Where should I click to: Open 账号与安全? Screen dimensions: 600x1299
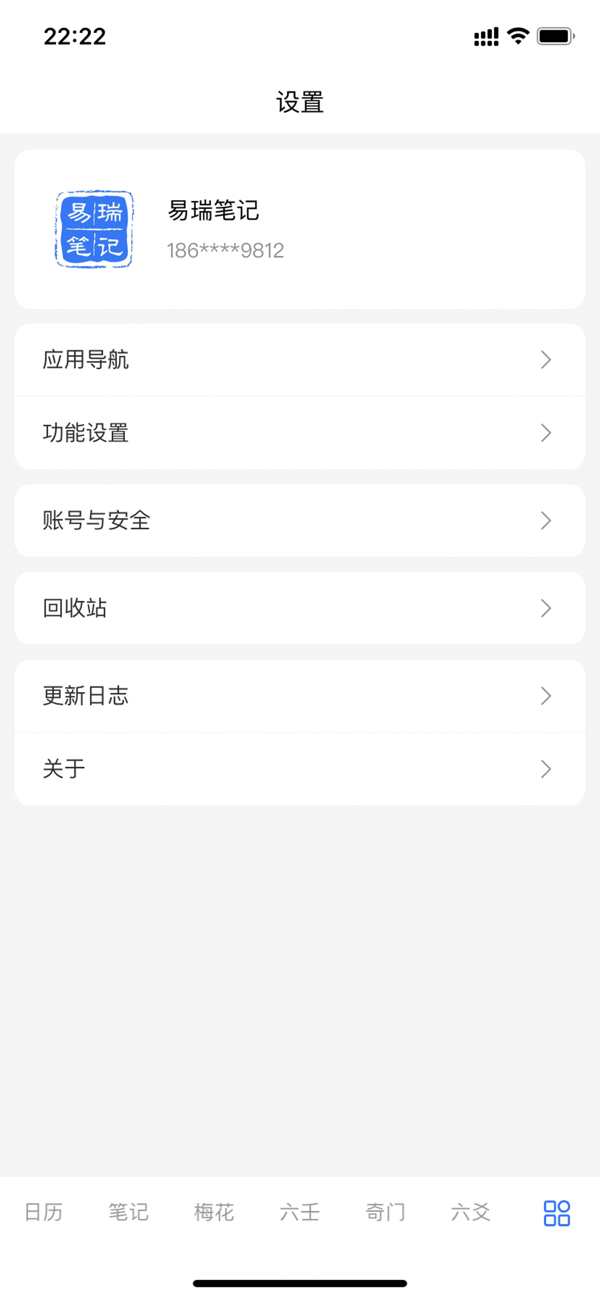point(299,521)
